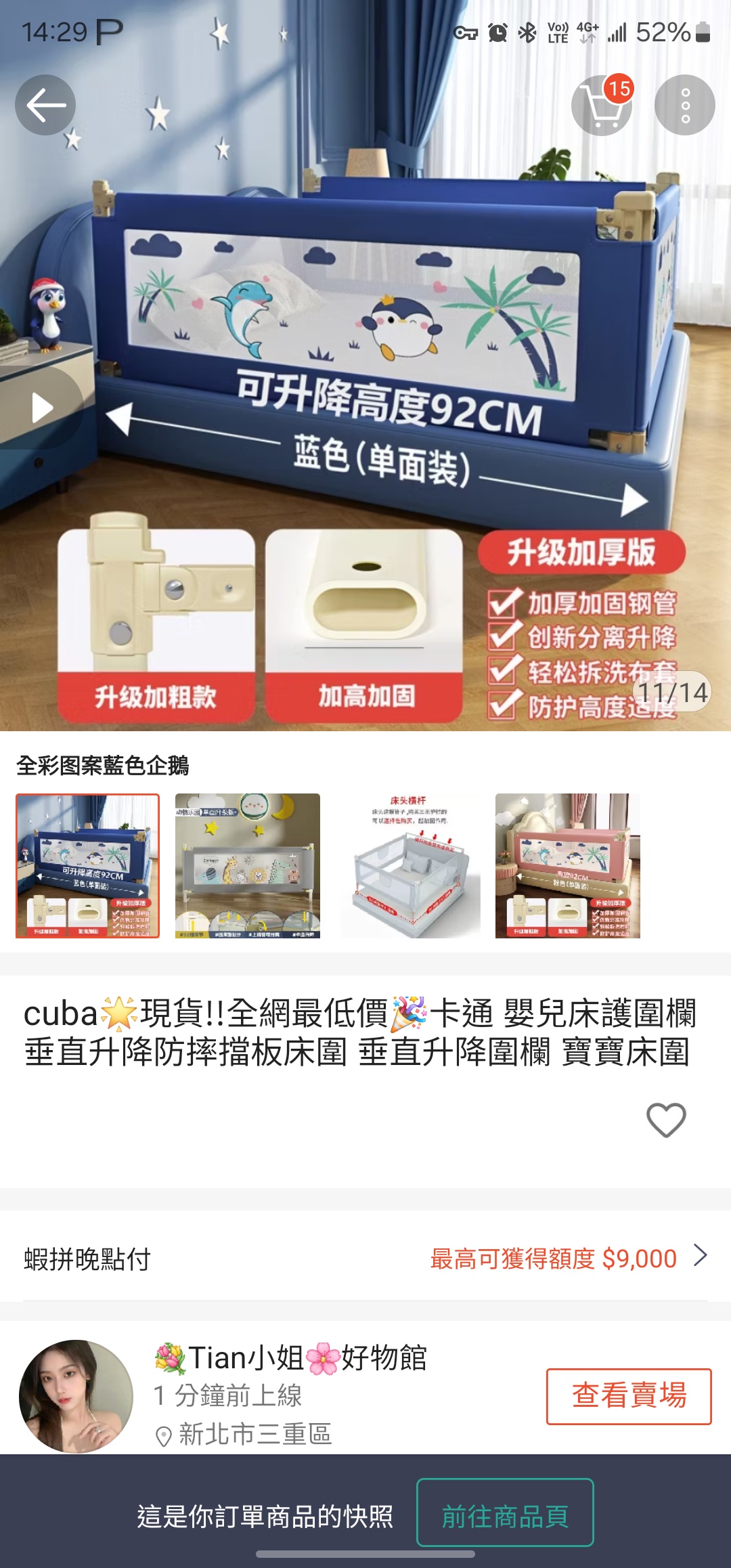This screenshot has height=1568, width=731.
Task: Open the shopping cart with 15 items
Action: coord(602,105)
